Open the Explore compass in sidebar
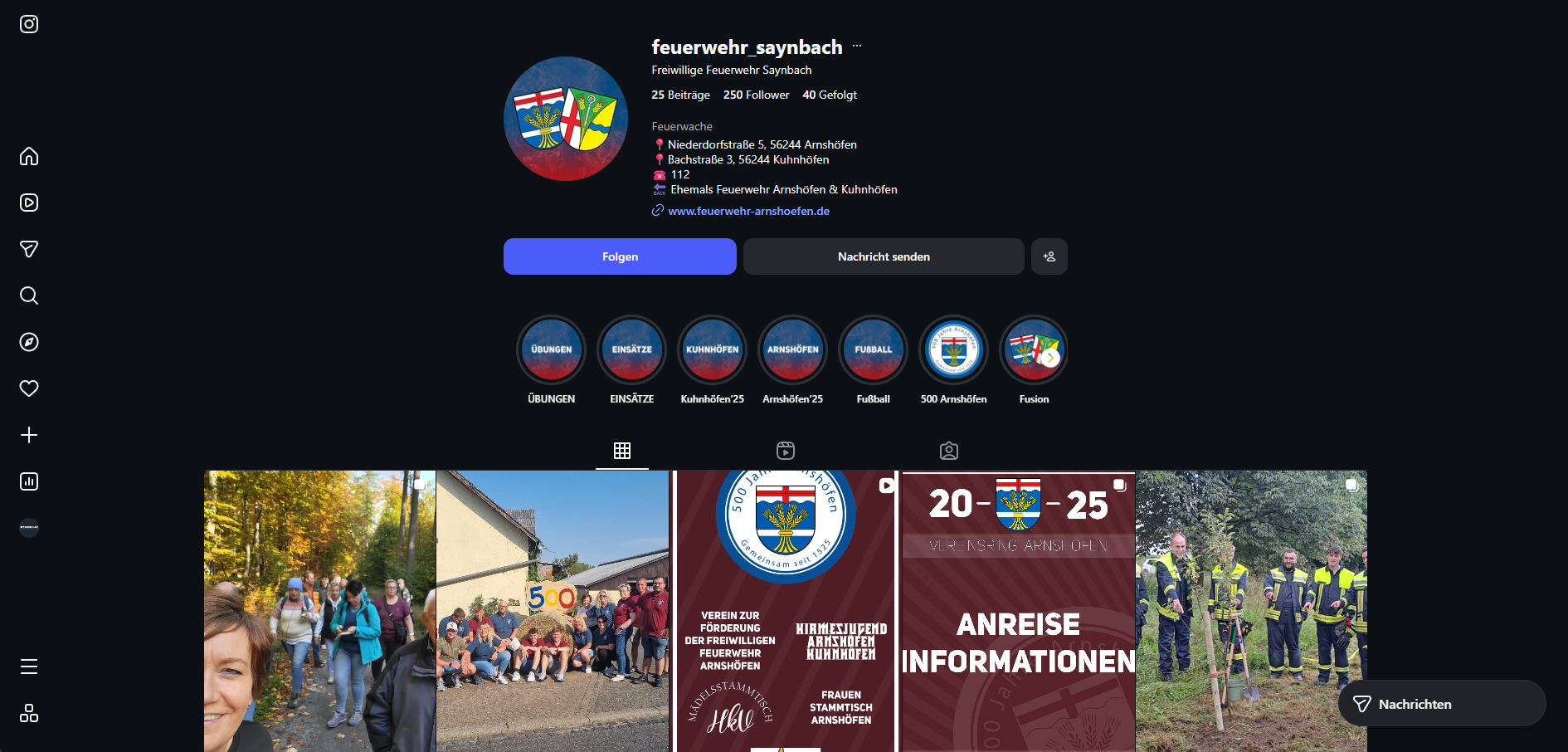 coord(29,342)
